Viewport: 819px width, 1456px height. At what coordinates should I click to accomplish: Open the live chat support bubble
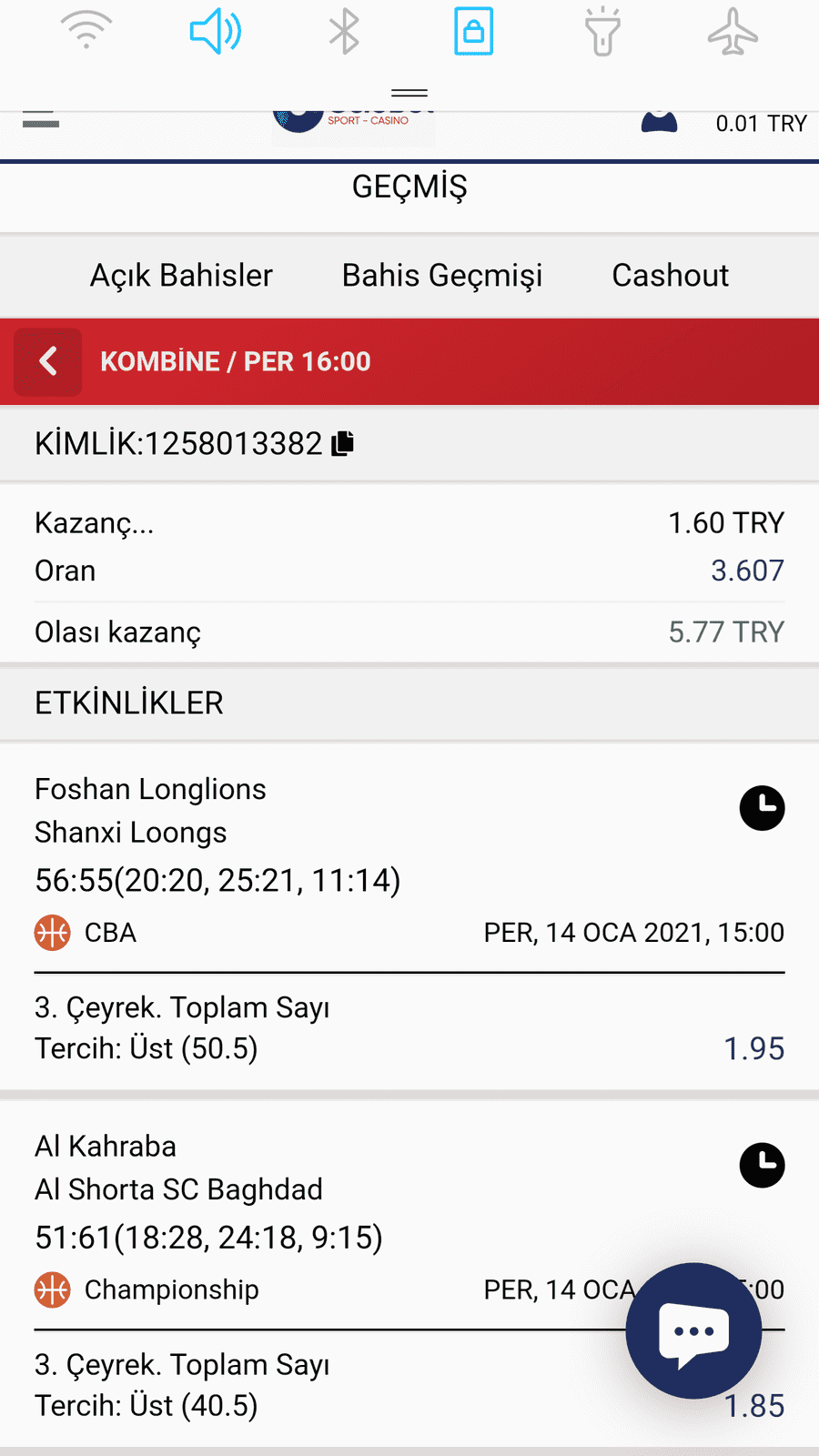[x=693, y=1330]
